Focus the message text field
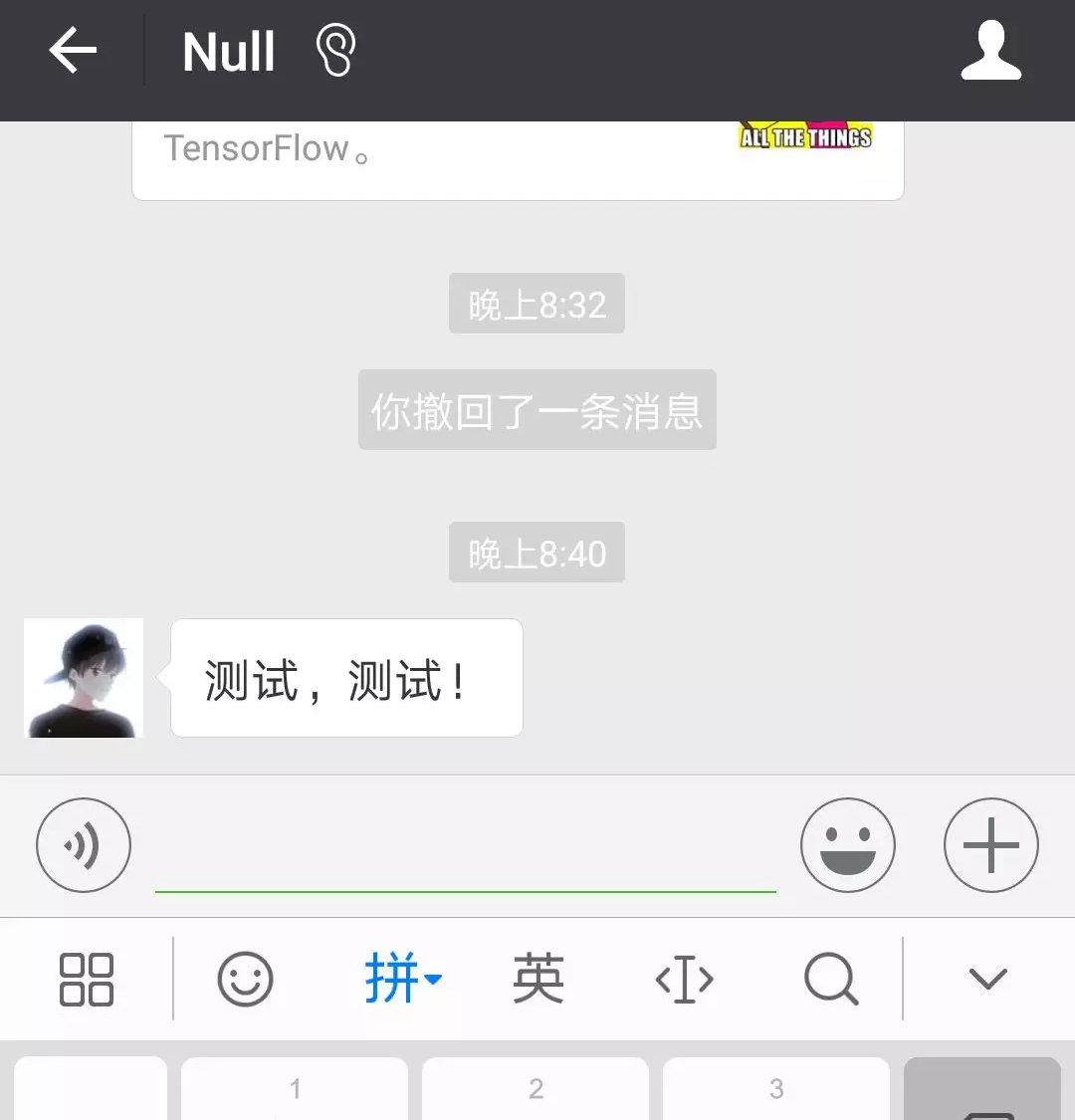The width and height of the screenshot is (1075, 1120). [x=465, y=848]
